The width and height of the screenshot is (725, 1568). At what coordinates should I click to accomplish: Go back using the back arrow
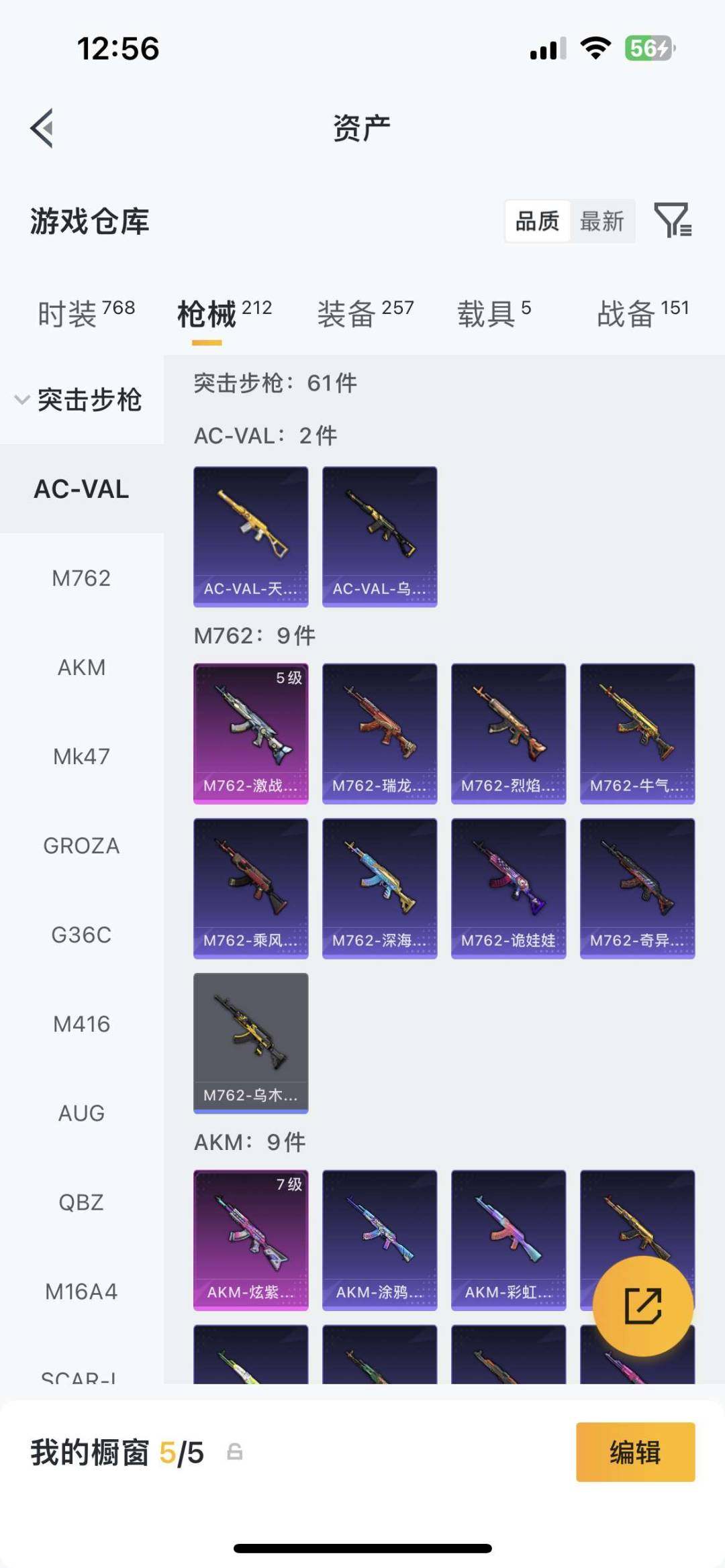click(x=42, y=127)
